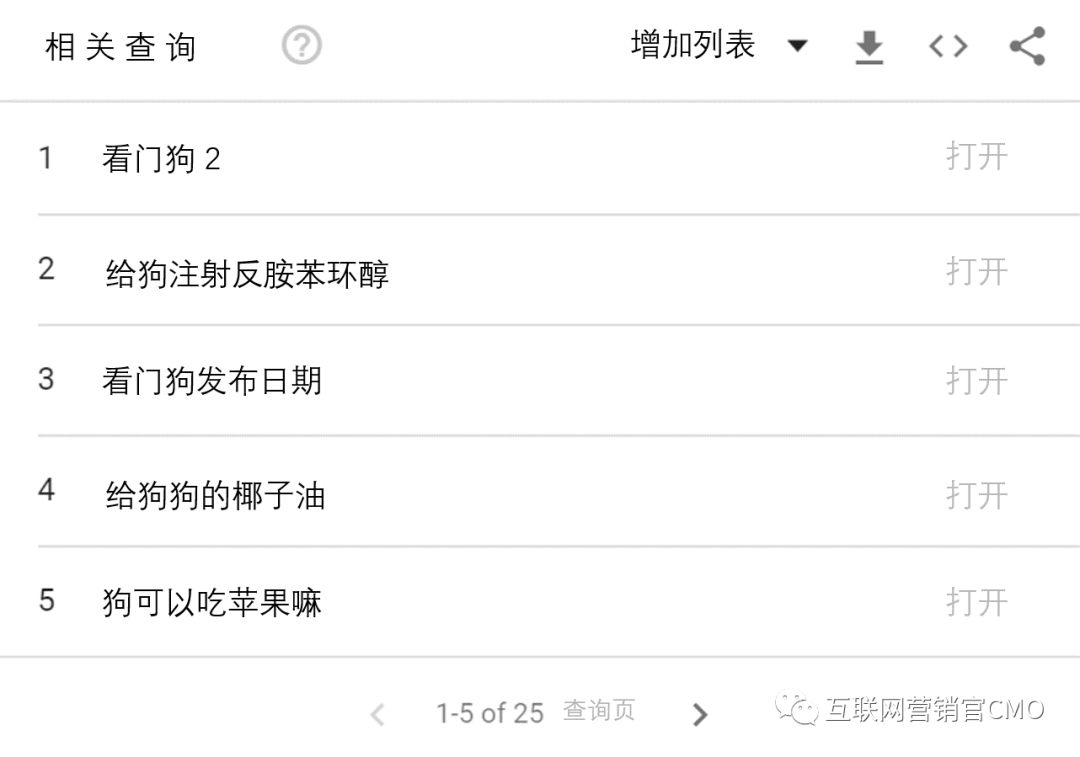Viewport: 1080px width, 757px height.
Task: Download the related queries data
Action: click(x=869, y=47)
